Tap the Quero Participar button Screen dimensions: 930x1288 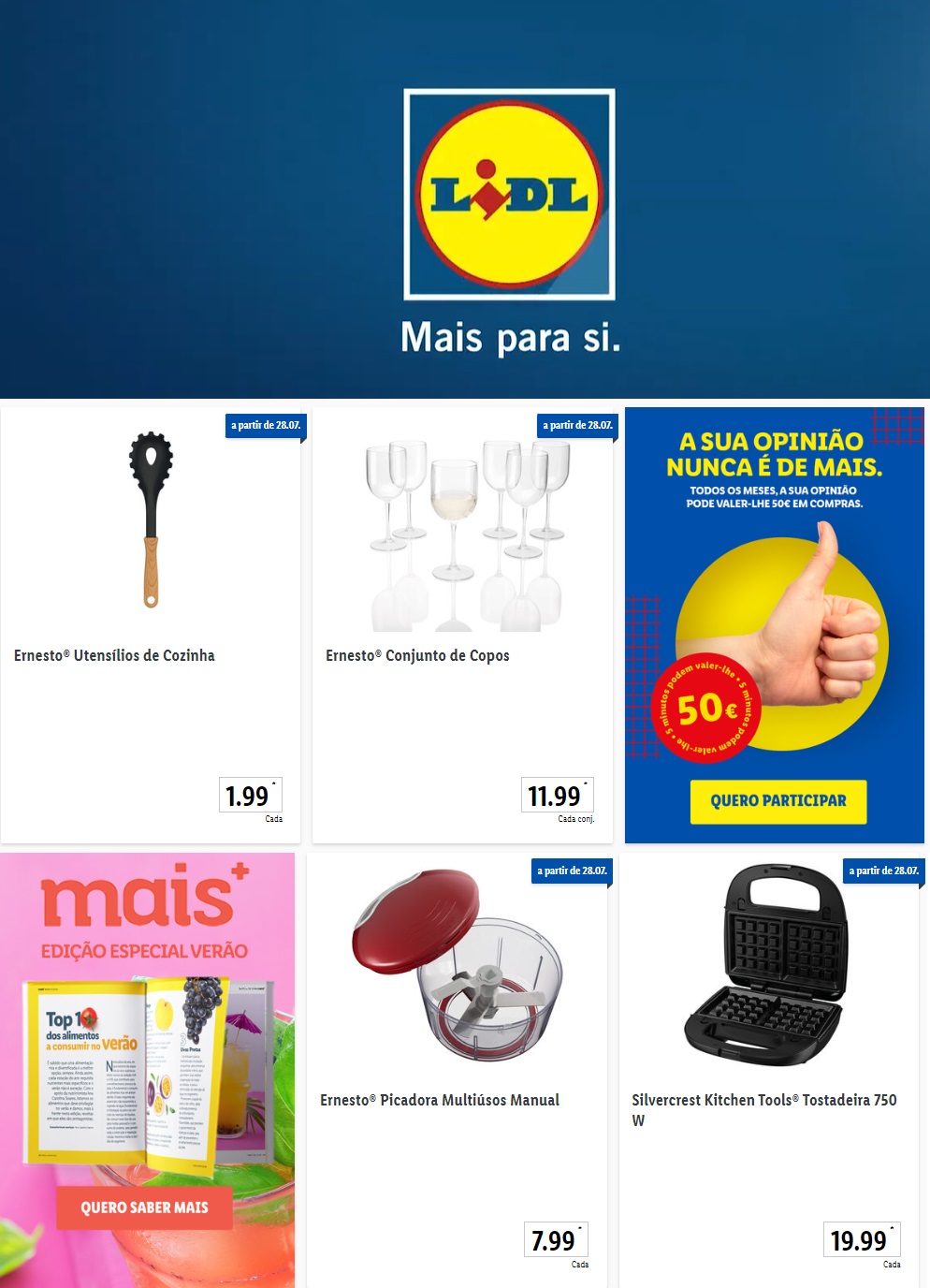point(777,801)
